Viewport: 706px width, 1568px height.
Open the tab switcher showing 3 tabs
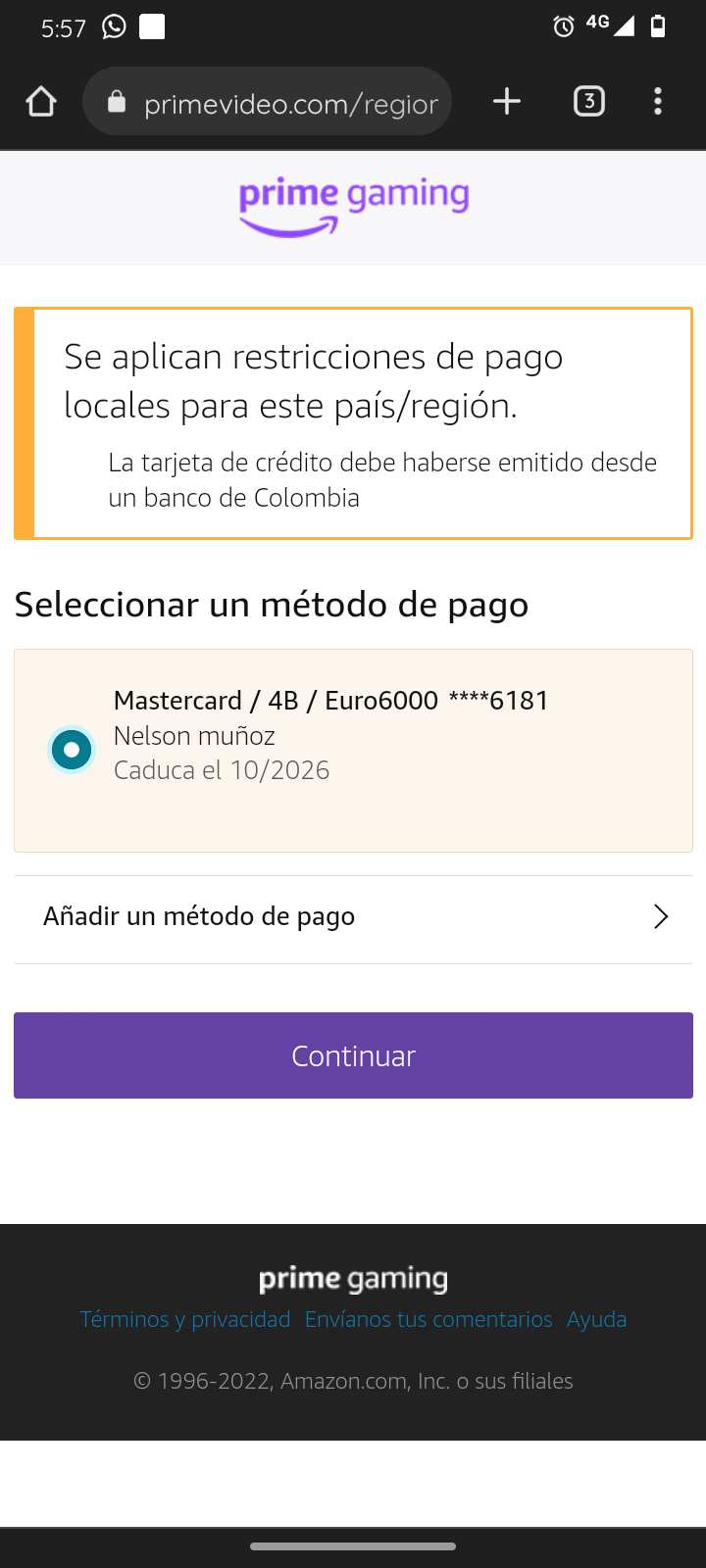pyautogui.click(x=589, y=101)
